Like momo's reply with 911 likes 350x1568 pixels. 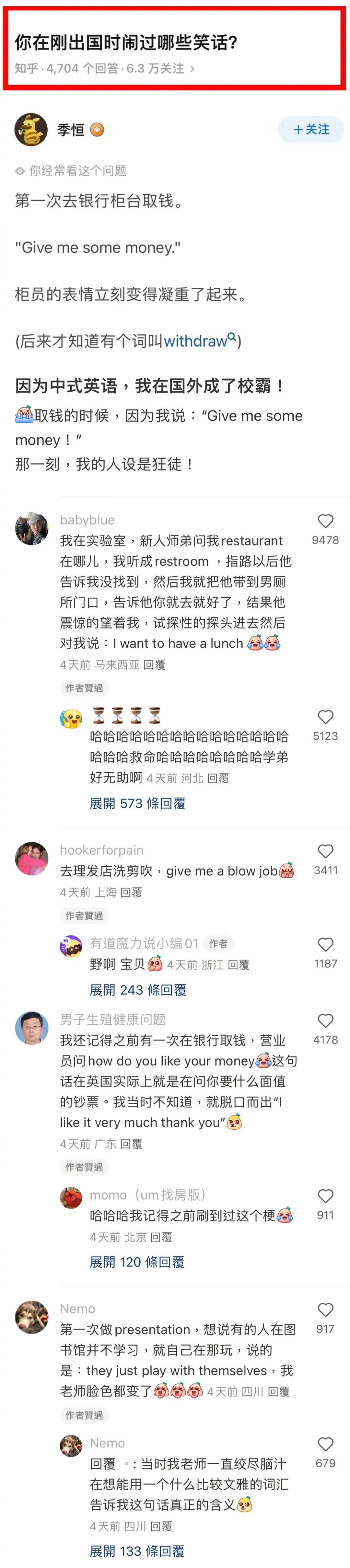[325, 1196]
